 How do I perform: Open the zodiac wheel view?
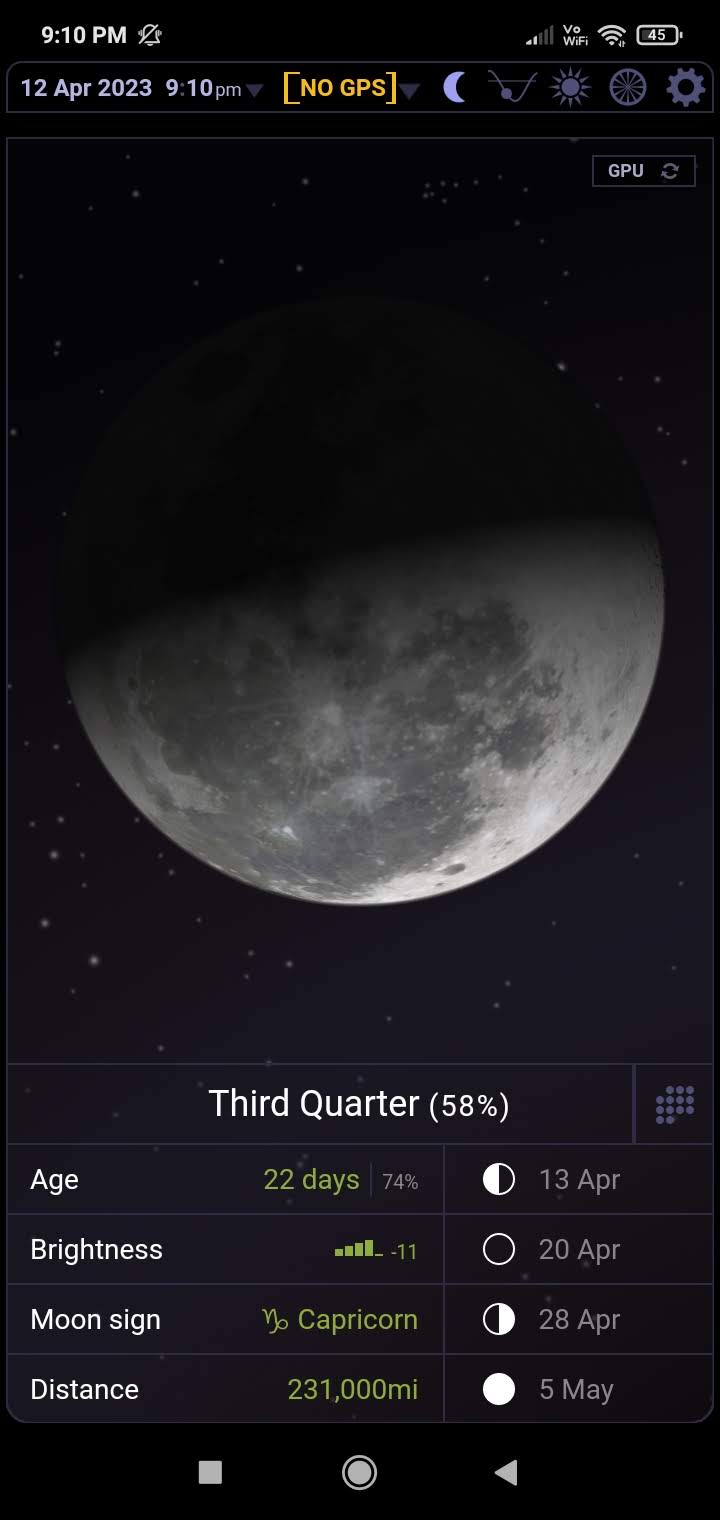[627, 88]
